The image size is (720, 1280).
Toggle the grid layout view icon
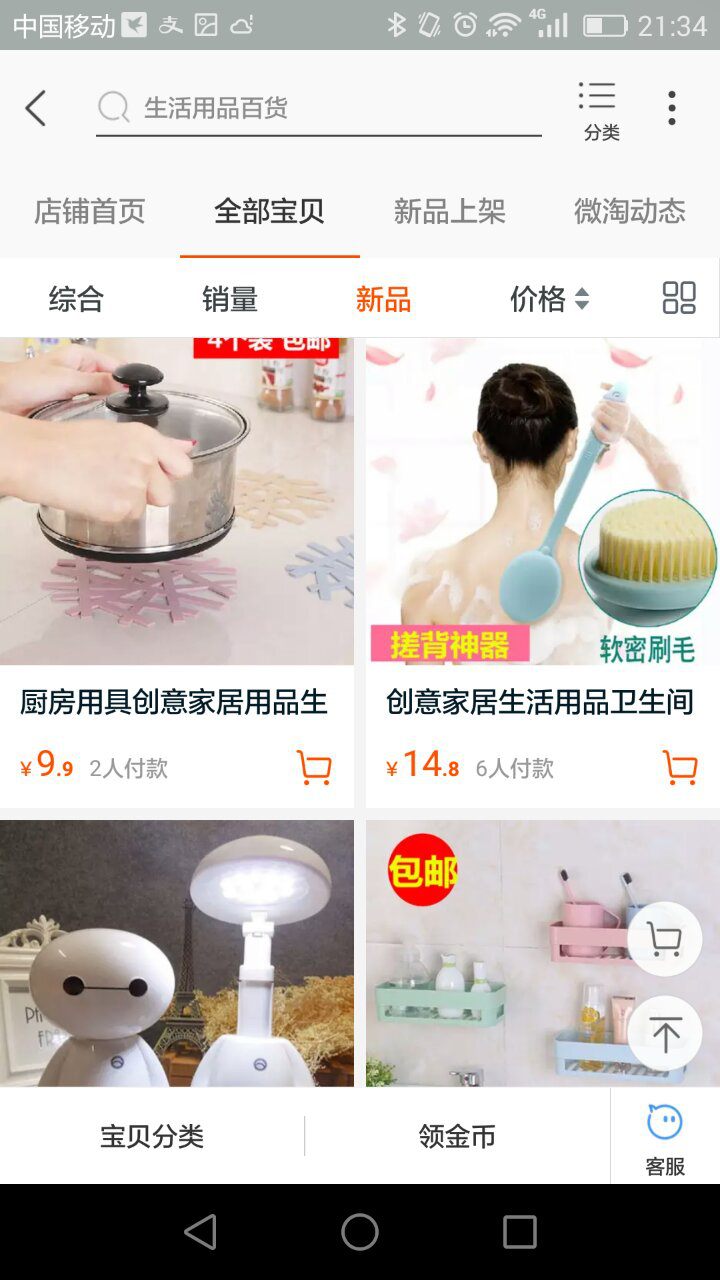click(x=679, y=298)
